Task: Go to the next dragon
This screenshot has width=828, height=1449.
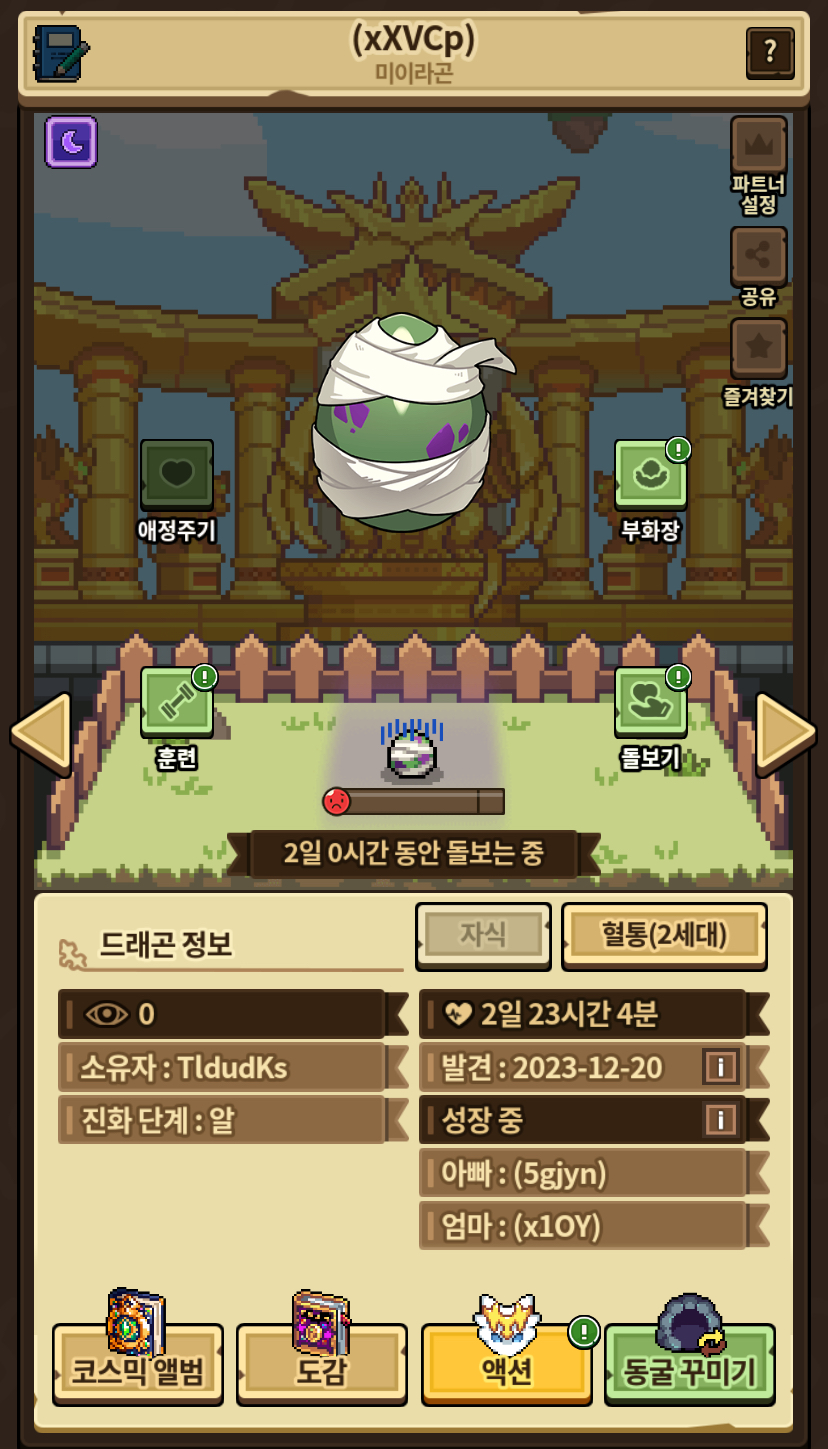Action: (x=786, y=733)
